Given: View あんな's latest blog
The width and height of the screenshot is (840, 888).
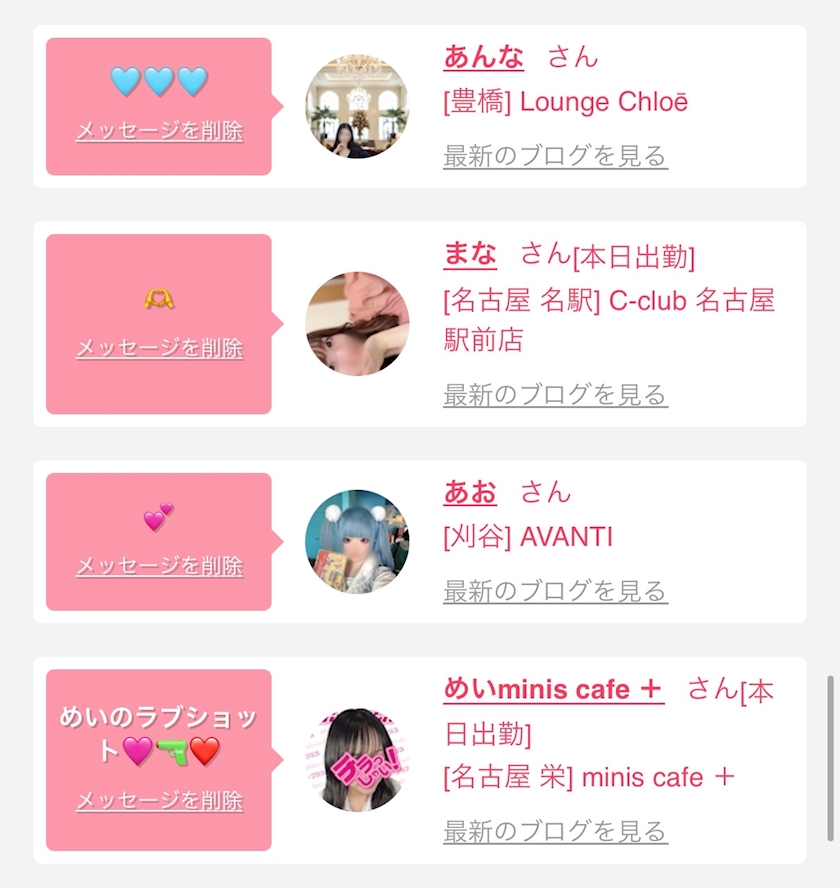Looking at the screenshot, I should pyautogui.click(x=556, y=156).
